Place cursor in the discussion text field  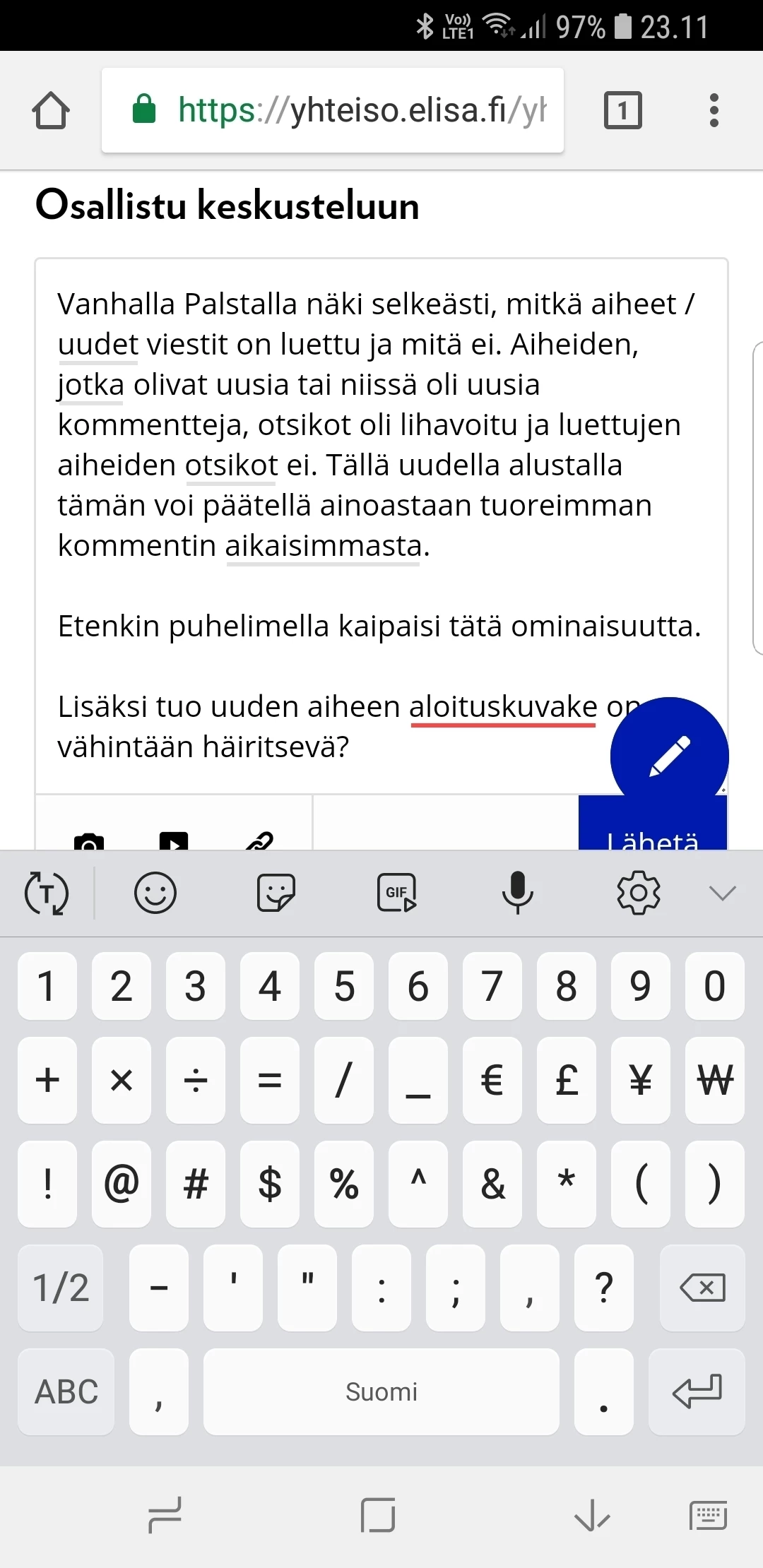(381, 525)
